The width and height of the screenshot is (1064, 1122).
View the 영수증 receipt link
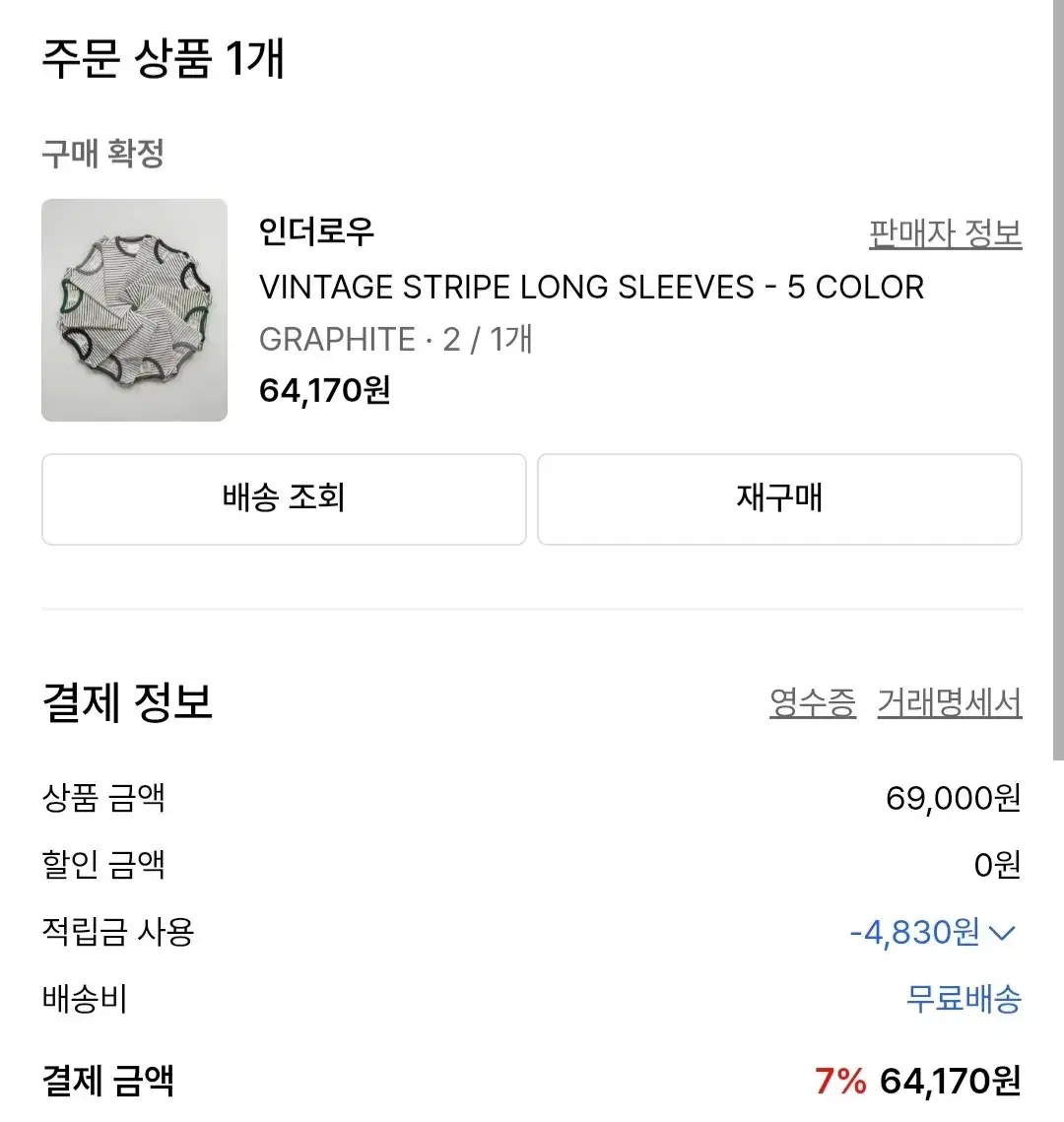(x=811, y=701)
